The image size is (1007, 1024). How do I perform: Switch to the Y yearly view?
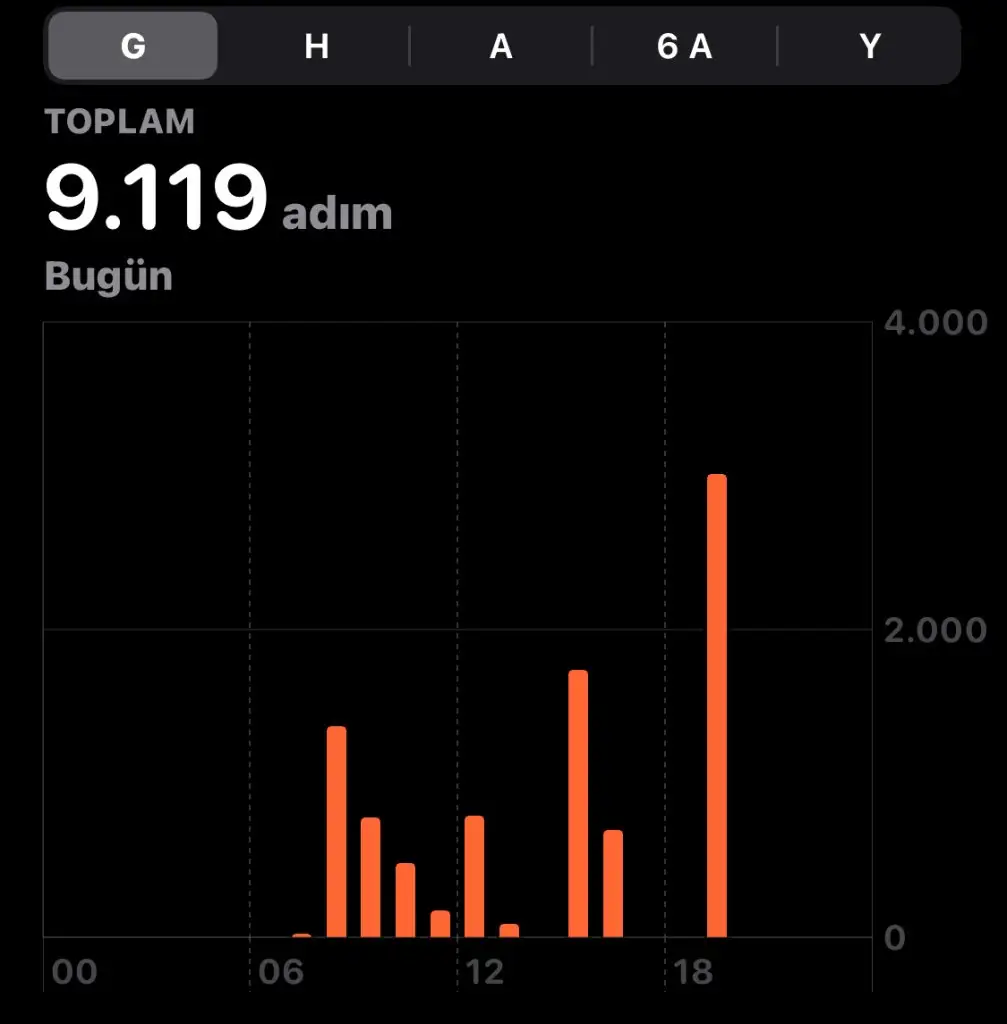tap(869, 46)
